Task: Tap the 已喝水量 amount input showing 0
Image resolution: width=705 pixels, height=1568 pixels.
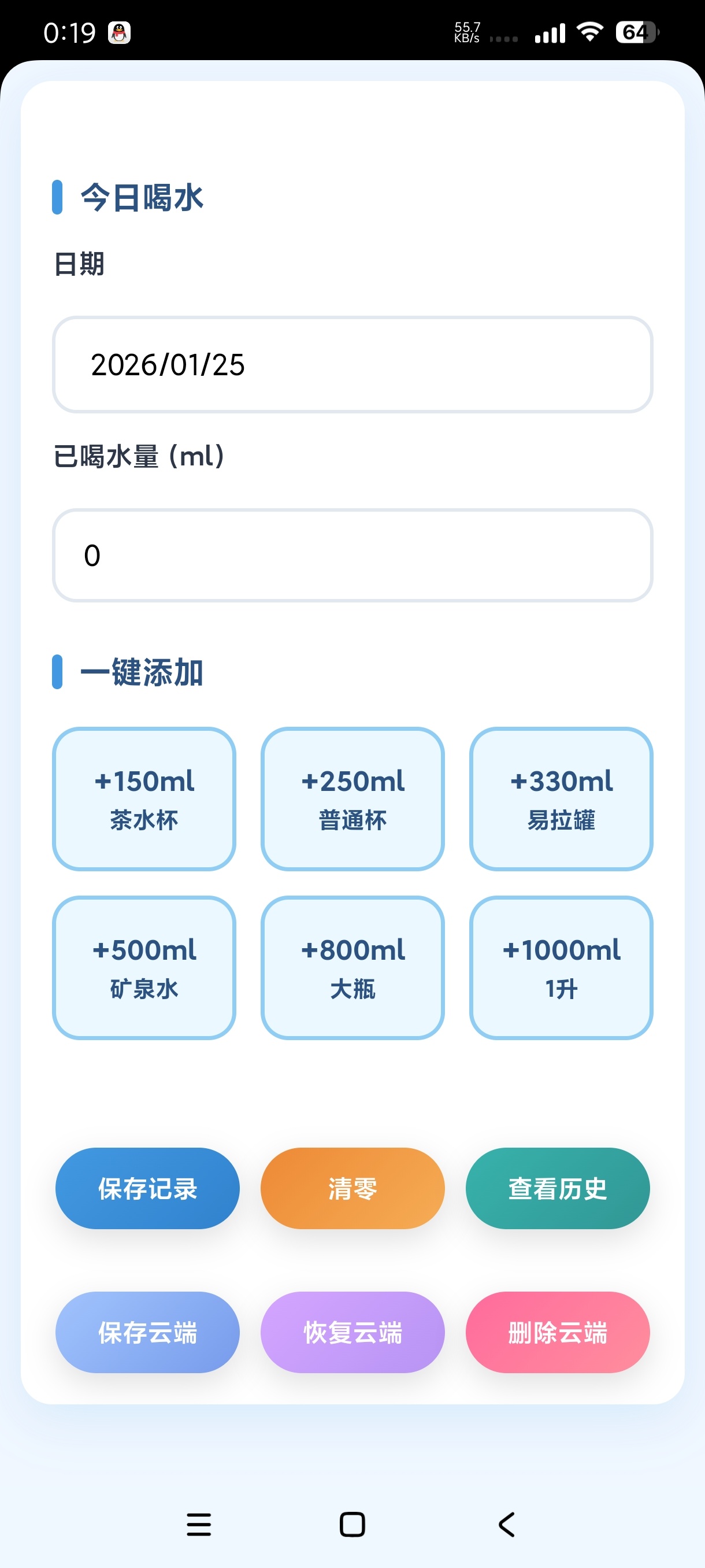Action: [353, 554]
